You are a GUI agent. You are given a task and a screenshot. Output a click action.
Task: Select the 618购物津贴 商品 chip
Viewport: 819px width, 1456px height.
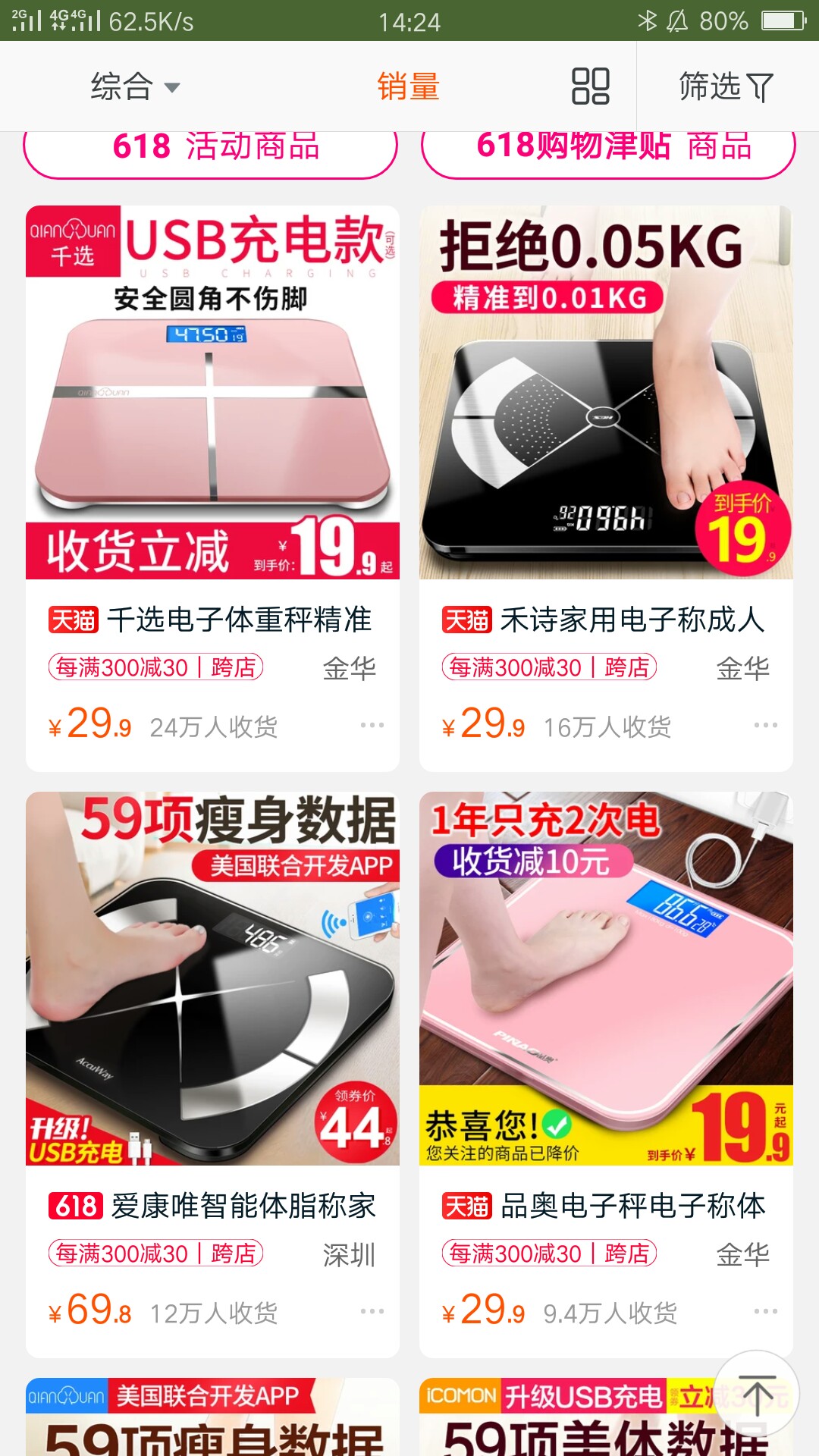tap(608, 152)
